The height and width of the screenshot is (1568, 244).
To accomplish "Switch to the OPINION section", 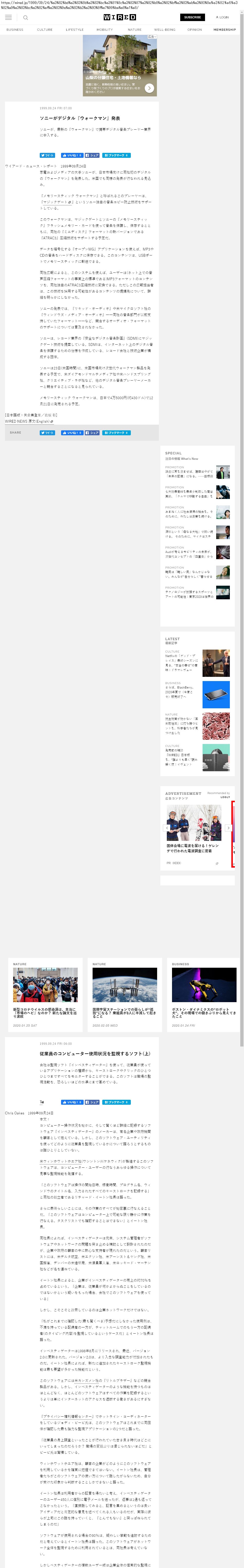I will (195, 29).
